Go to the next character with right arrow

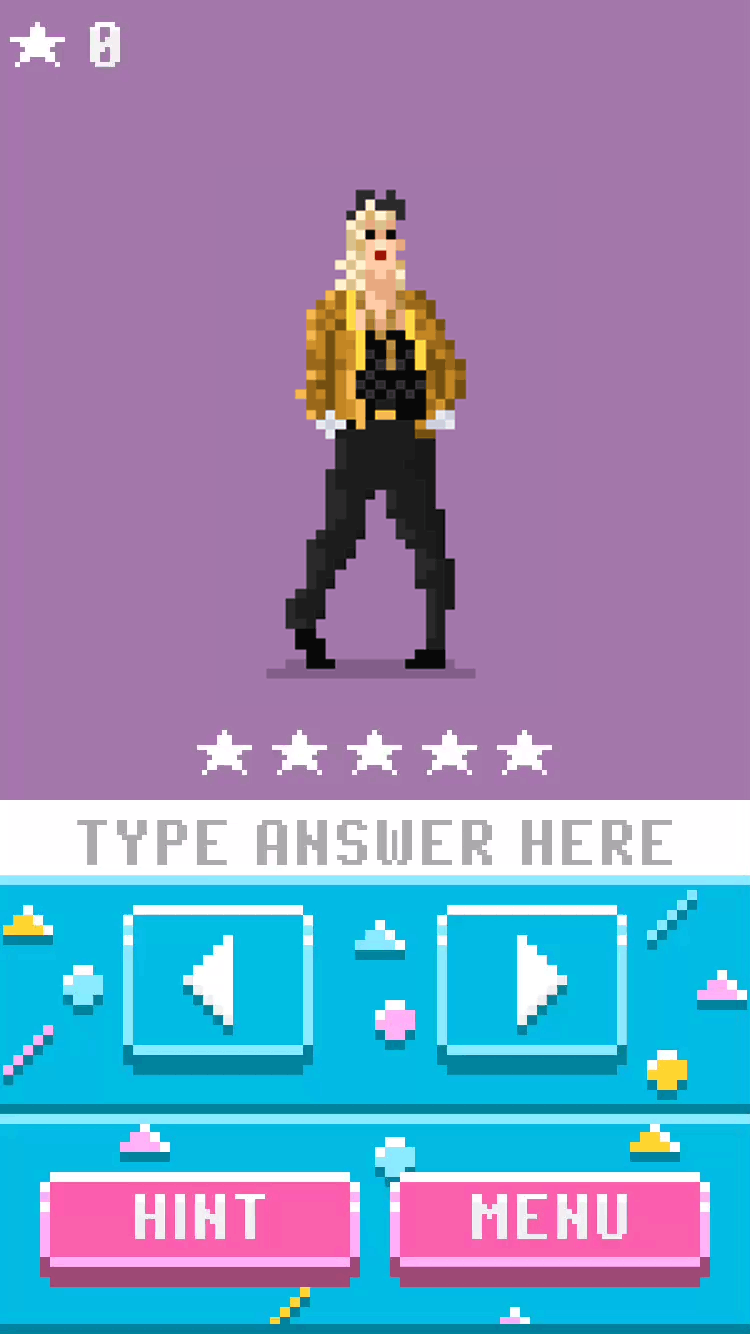pyautogui.click(x=532, y=984)
